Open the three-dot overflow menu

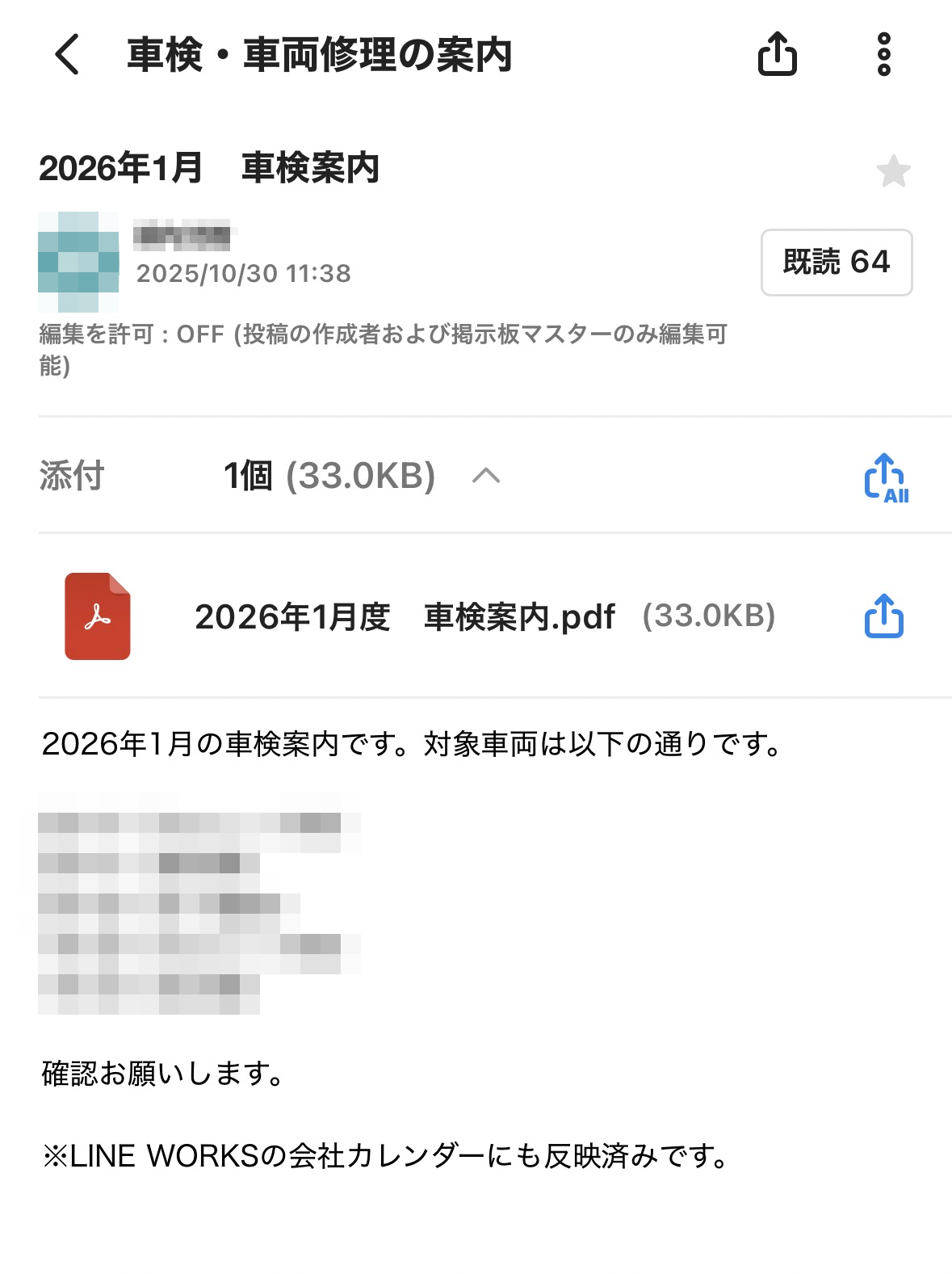(884, 55)
